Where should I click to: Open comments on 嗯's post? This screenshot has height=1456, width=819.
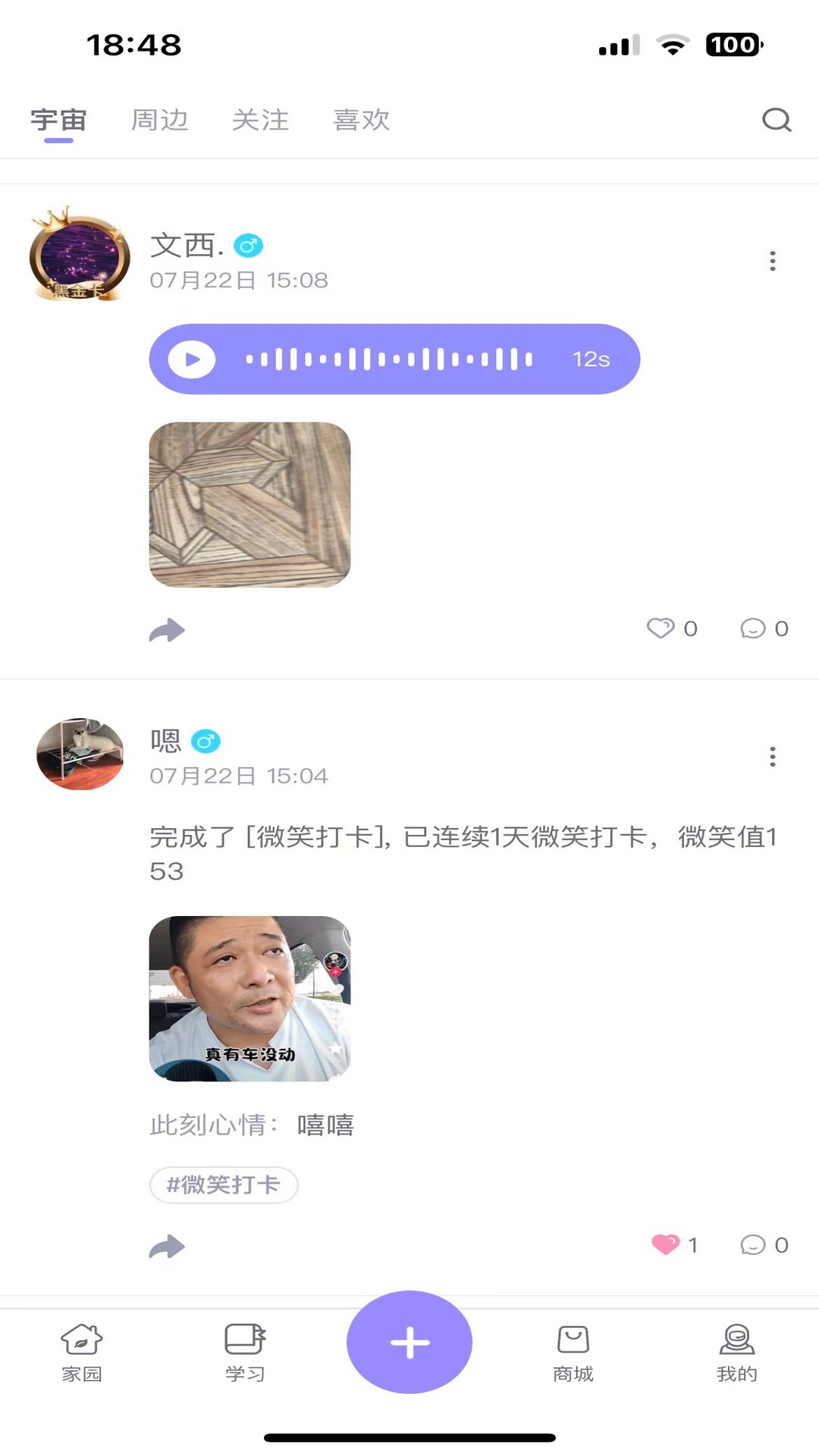(x=754, y=1244)
